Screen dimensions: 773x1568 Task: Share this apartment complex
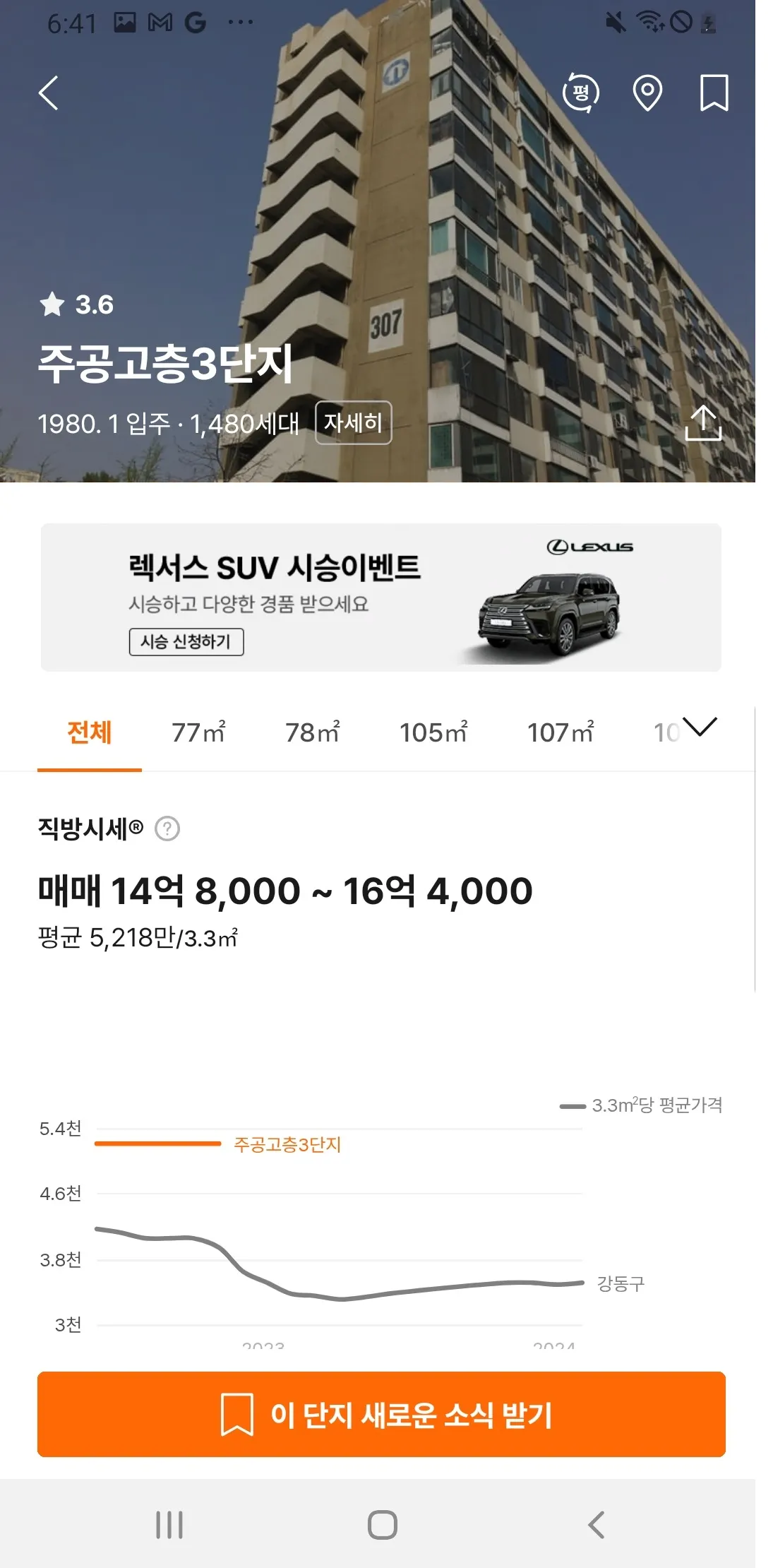(703, 423)
